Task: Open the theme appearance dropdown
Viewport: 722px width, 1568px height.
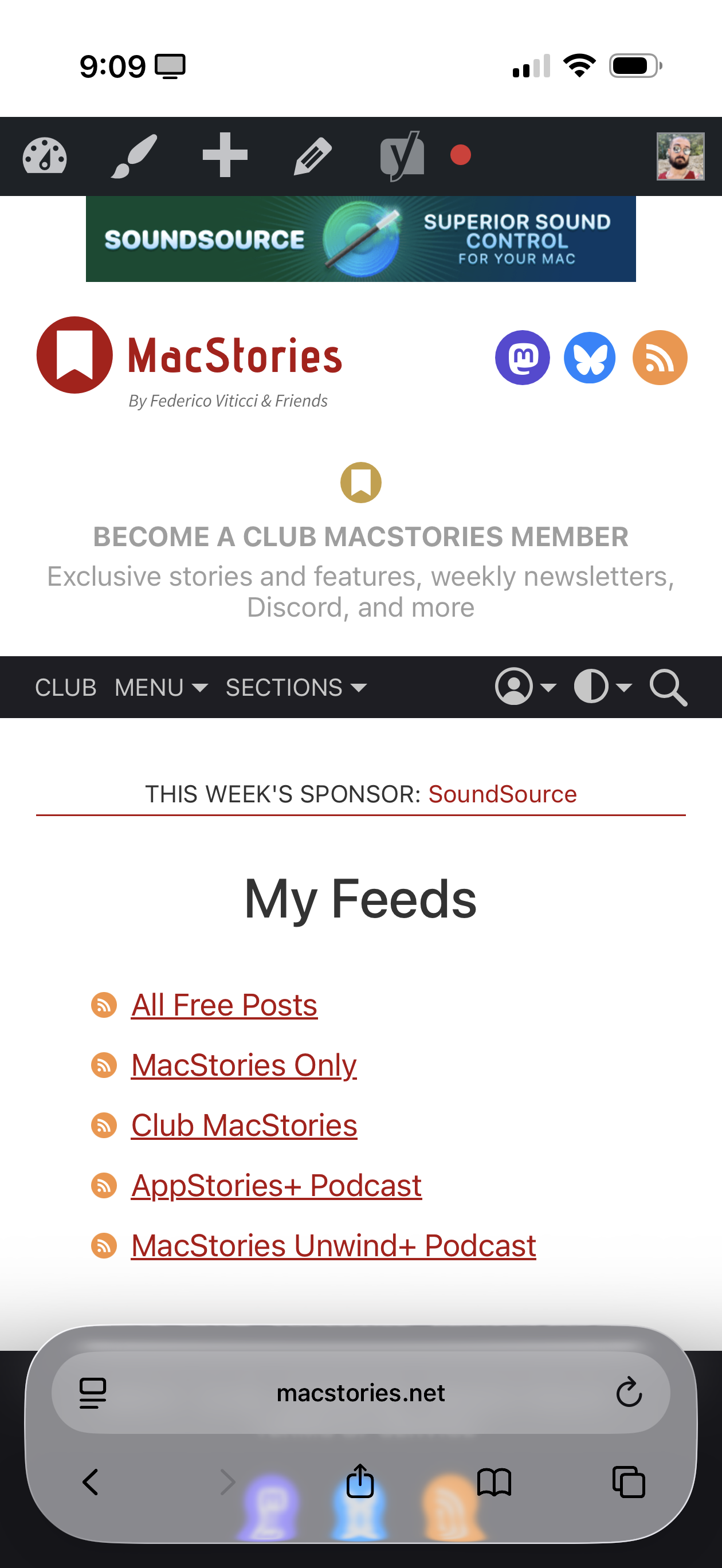Action: [x=602, y=687]
